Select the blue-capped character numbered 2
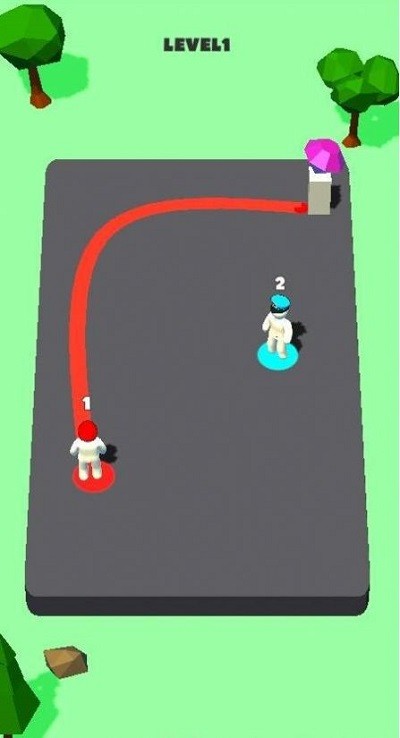This screenshot has width=400, height=738. coord(277,326)
